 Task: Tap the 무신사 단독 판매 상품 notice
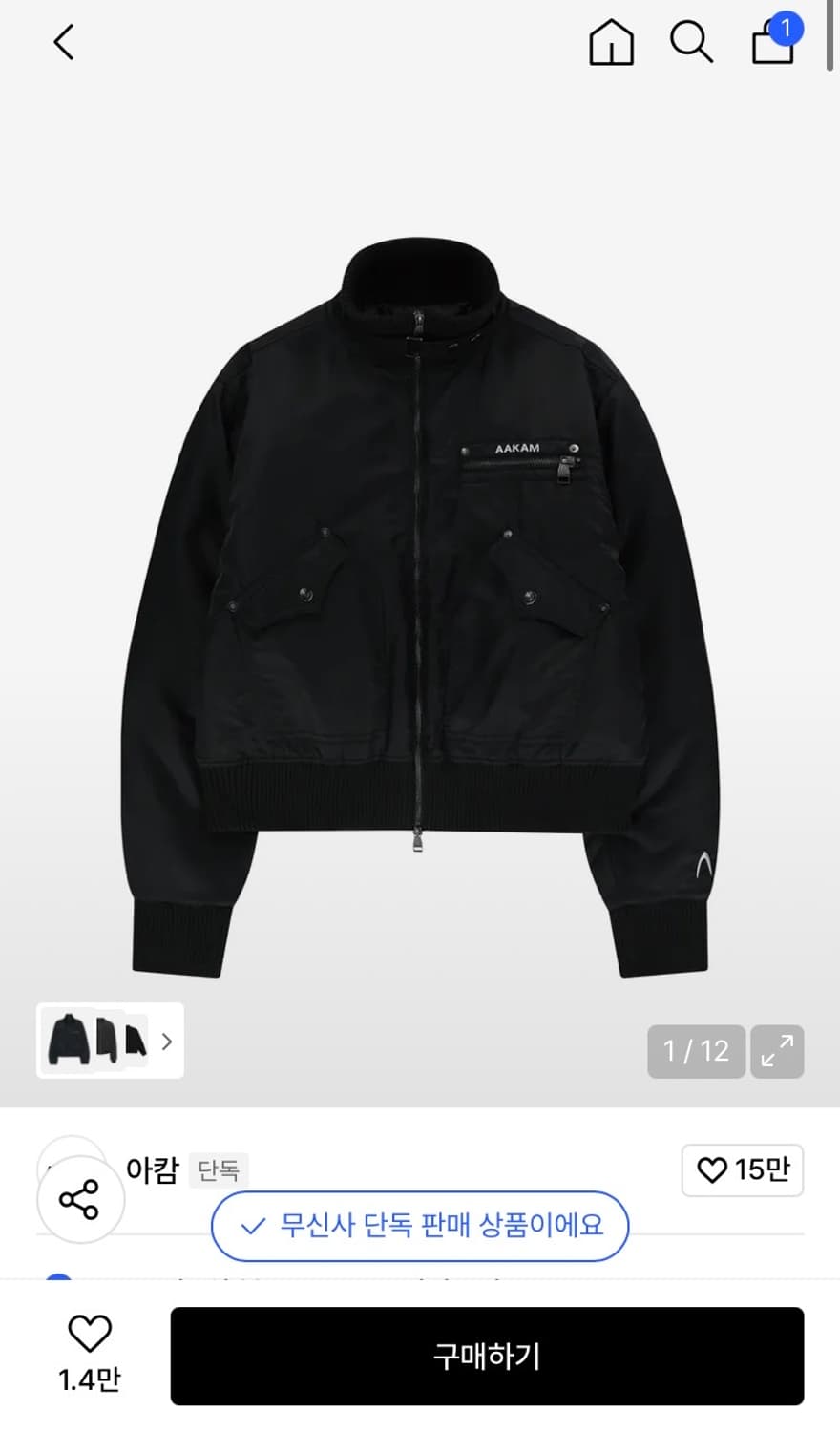tap(420, 1226)
